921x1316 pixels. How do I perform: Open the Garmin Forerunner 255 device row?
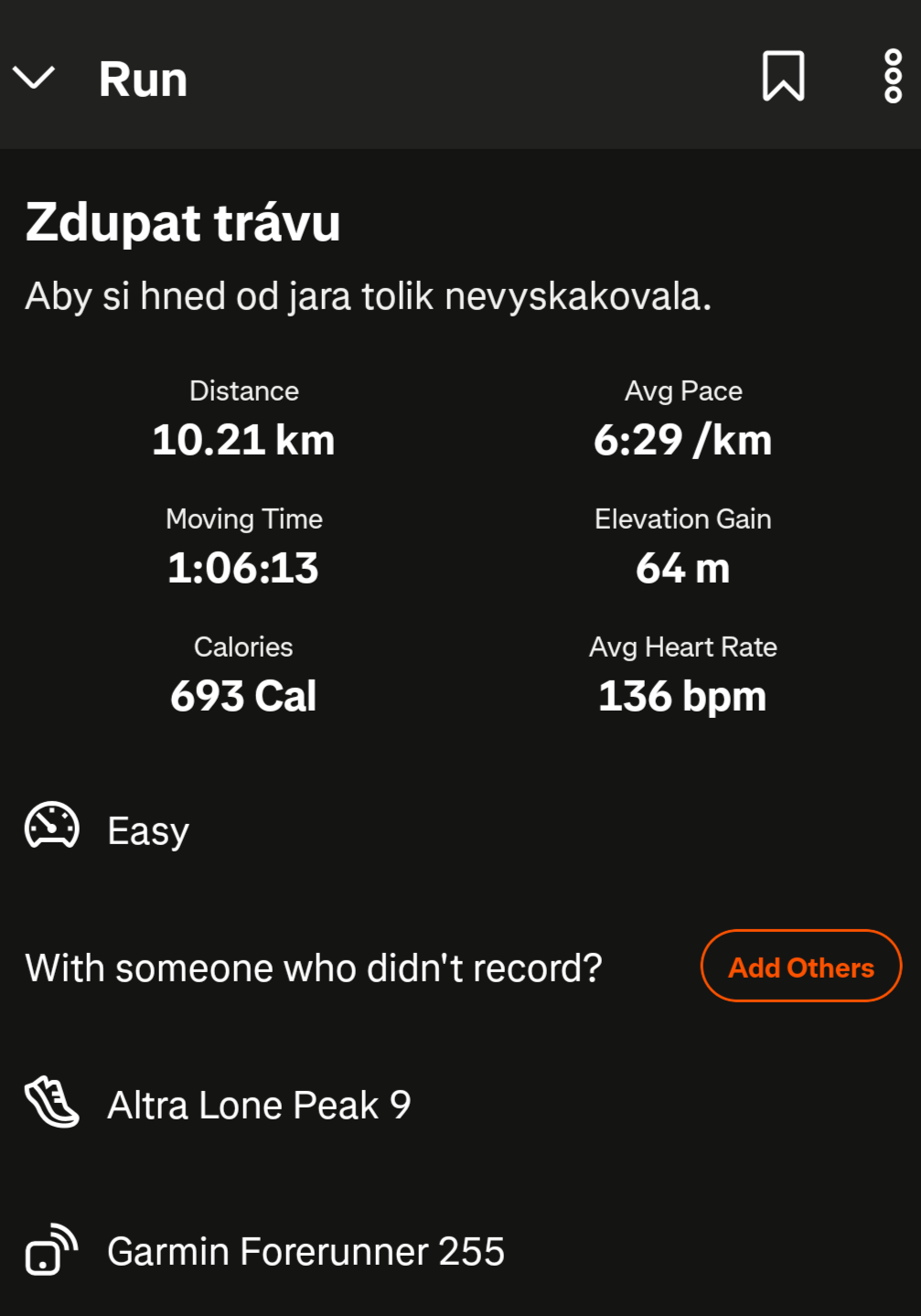pos(305,1251)
